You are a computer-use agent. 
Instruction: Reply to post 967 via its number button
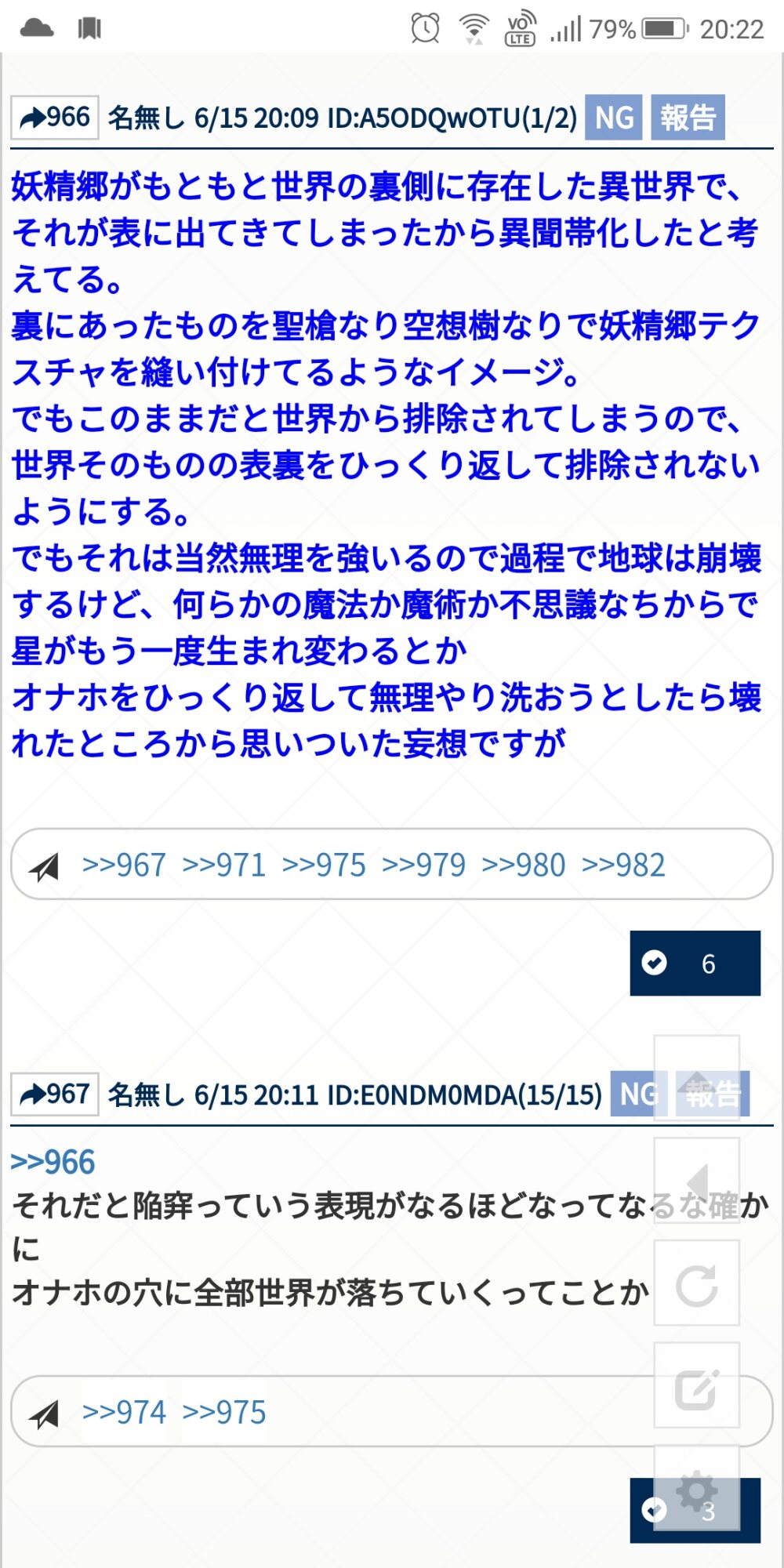[x=55, y=1094]
